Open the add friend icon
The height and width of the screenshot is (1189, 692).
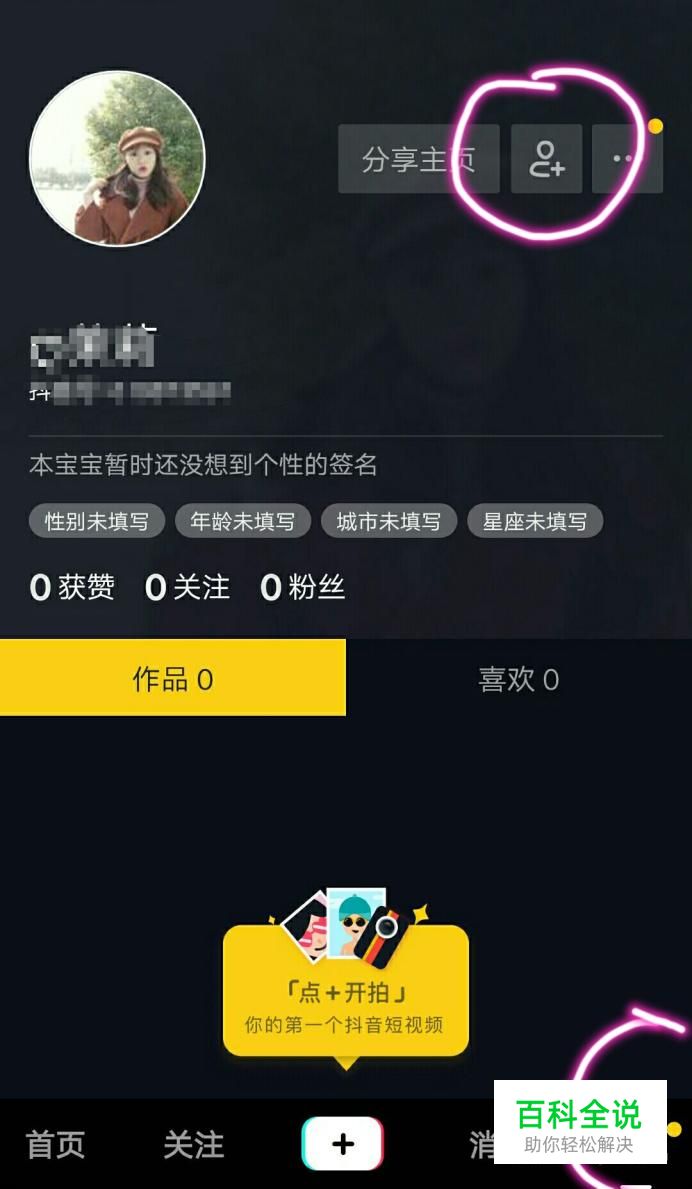pyautogui.click(x=546, y=159)
